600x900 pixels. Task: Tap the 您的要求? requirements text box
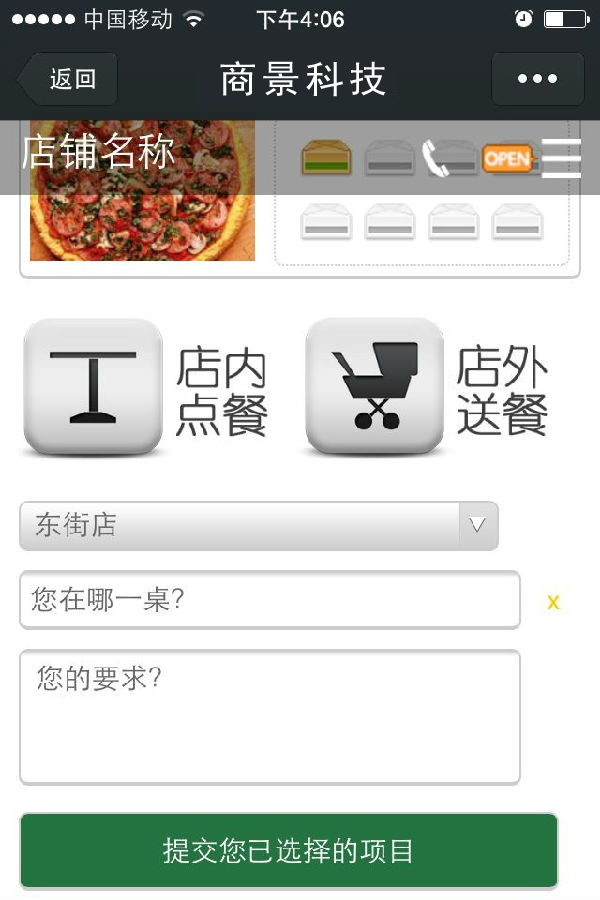(269, 716)
